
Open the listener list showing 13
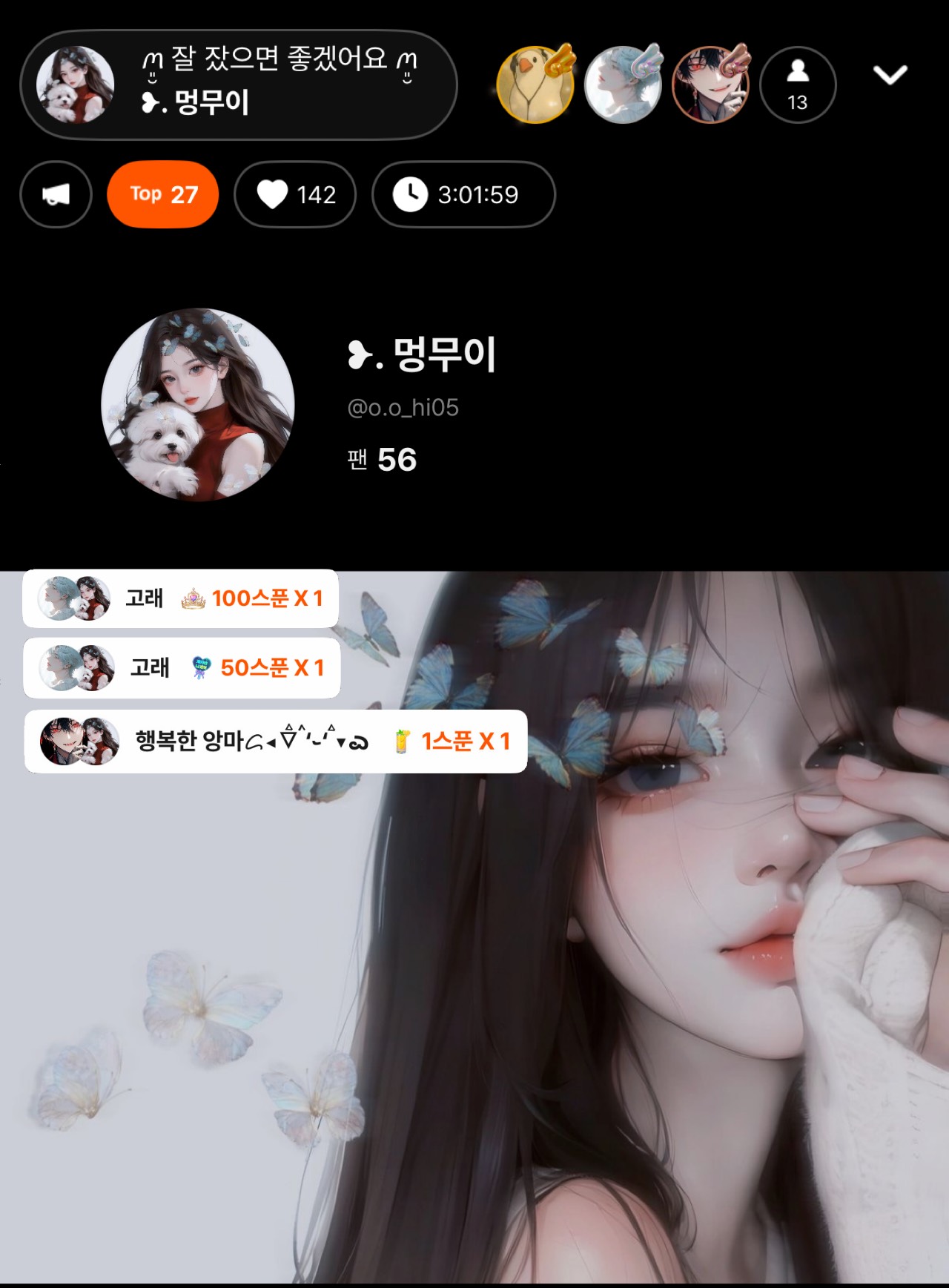point(798,85)
